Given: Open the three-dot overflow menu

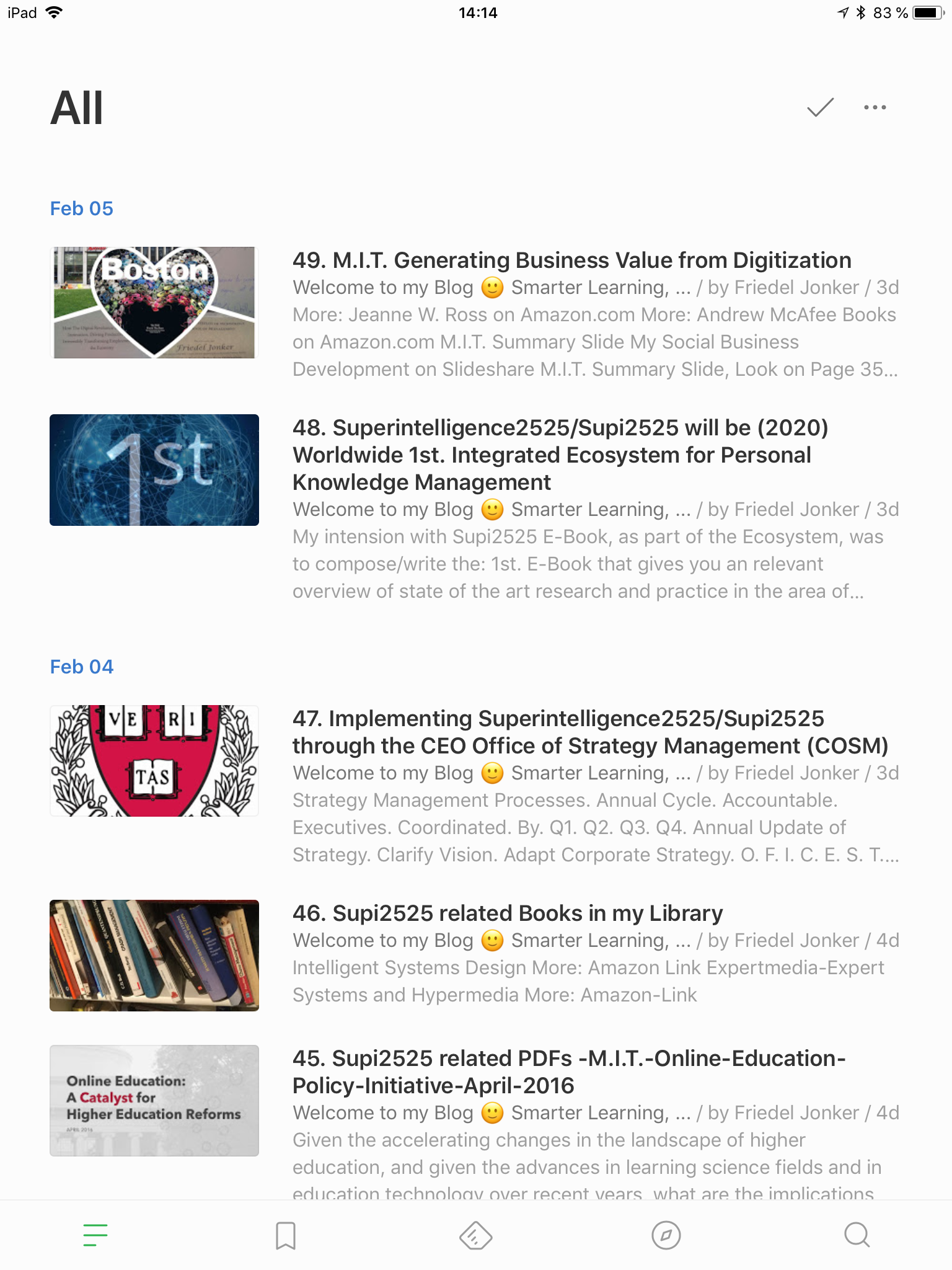Looking at the screenshot, I should point(875,108).
